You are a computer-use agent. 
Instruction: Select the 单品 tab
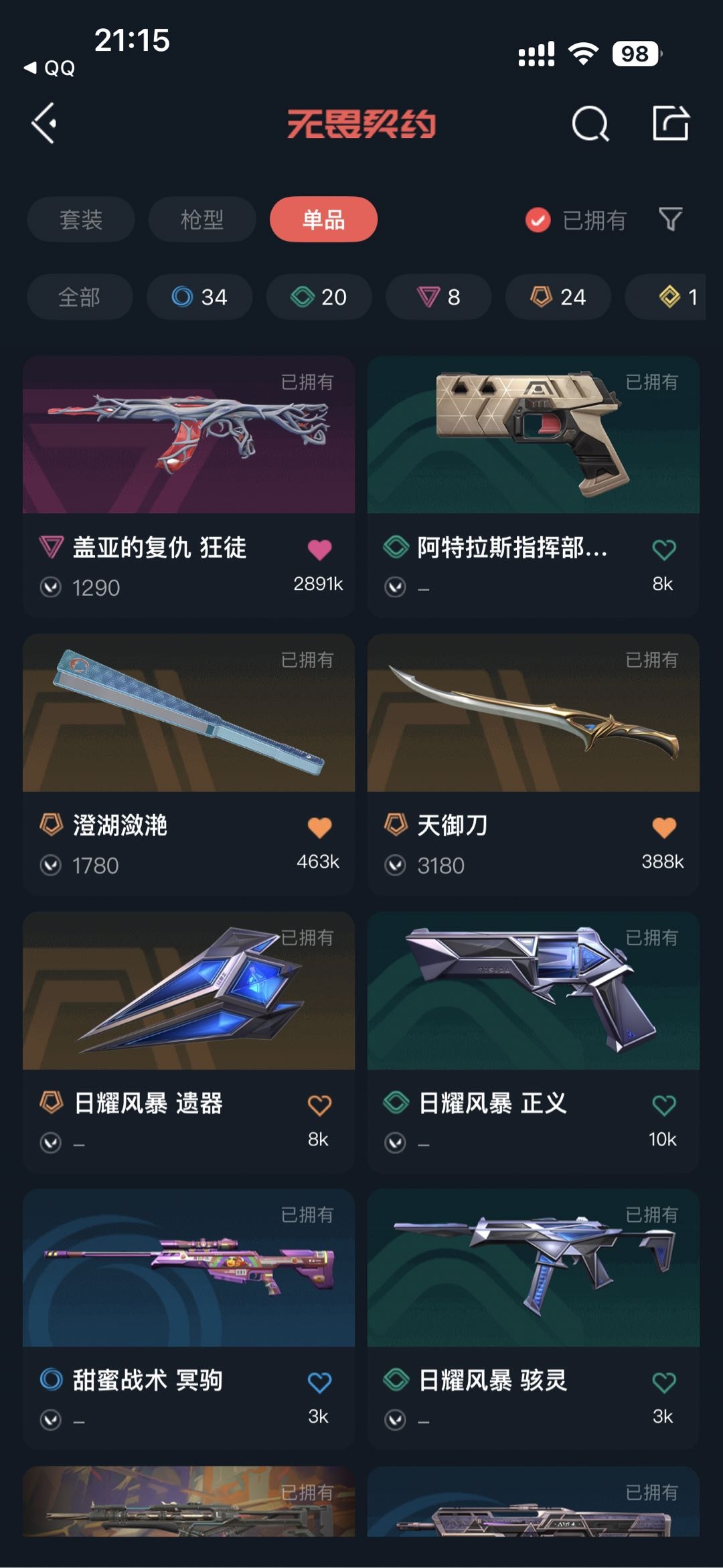pos(323,219)
